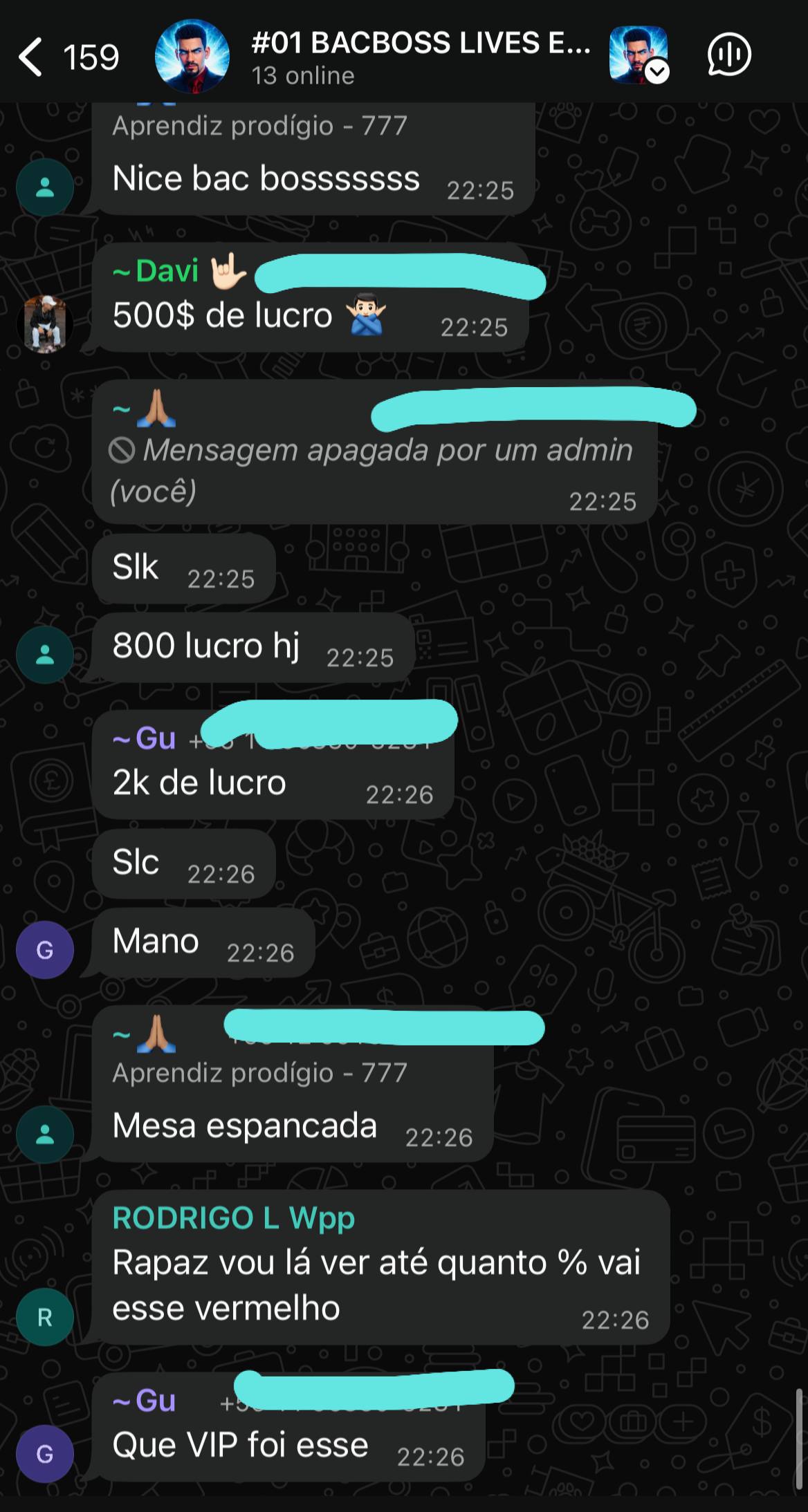Tap 'RODRIGO L Wpp' sender name

[233, 1218]
